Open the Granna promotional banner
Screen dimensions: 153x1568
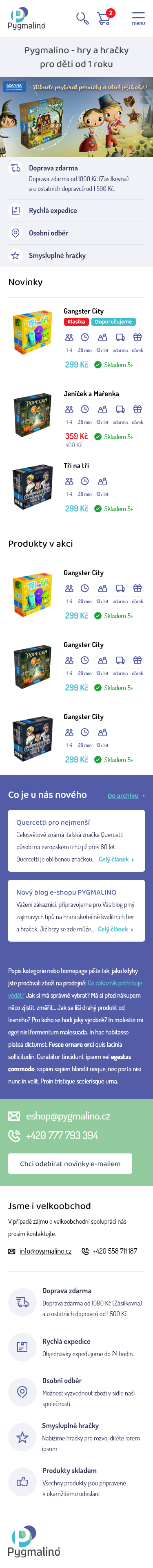point(77,117)
